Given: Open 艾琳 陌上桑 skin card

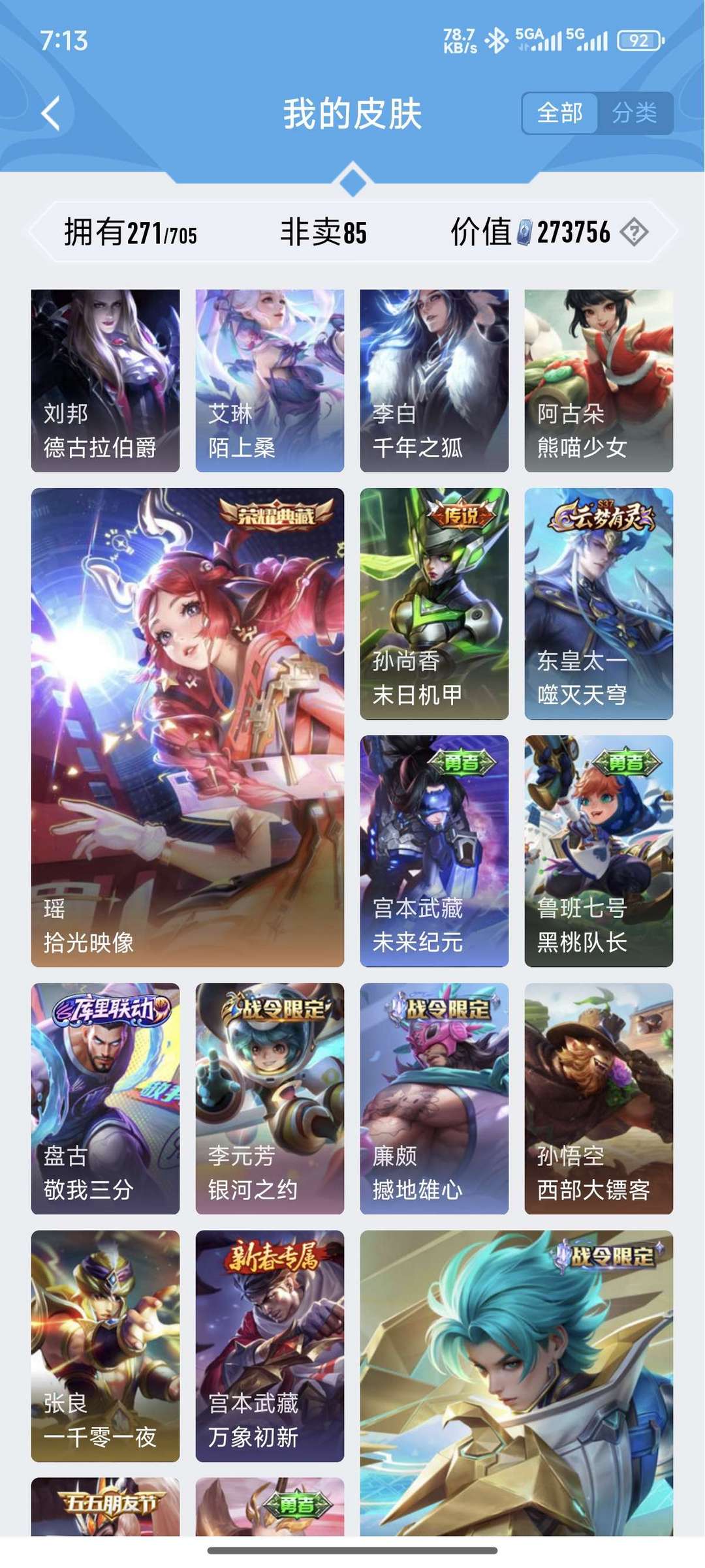Looking at the screenshot, I should (270, 380).
